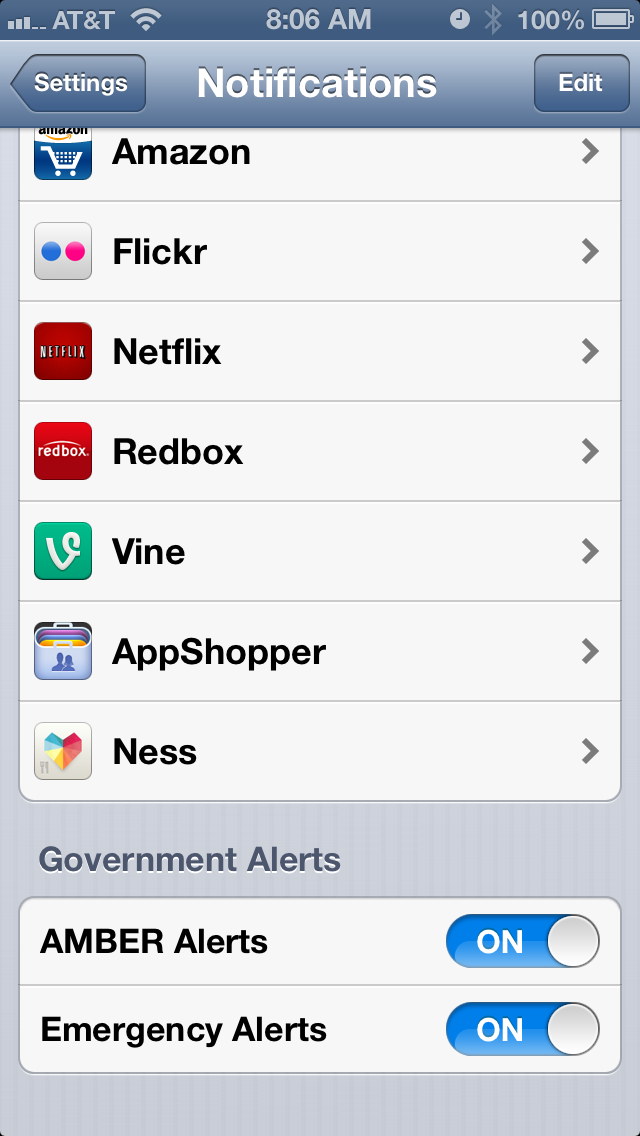Disable the Emergency Alerts switch
Viewport: 640px width, 1136px height.
point(522,1029)
